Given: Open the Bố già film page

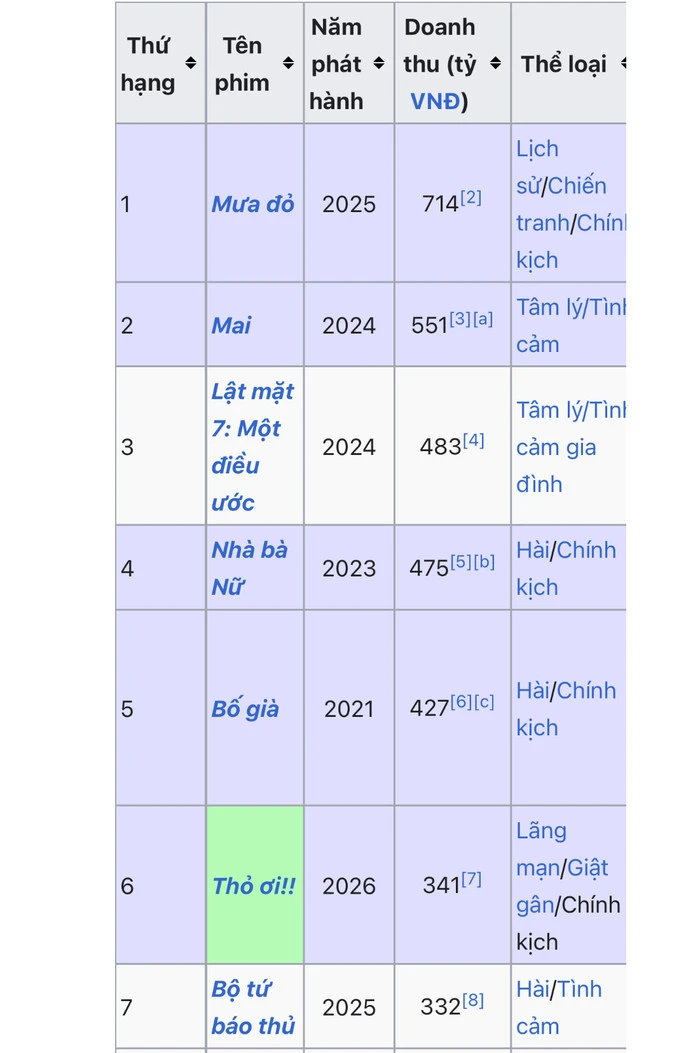Looking at the screenshot, I should pyautogui.click(x=245, y=709).
